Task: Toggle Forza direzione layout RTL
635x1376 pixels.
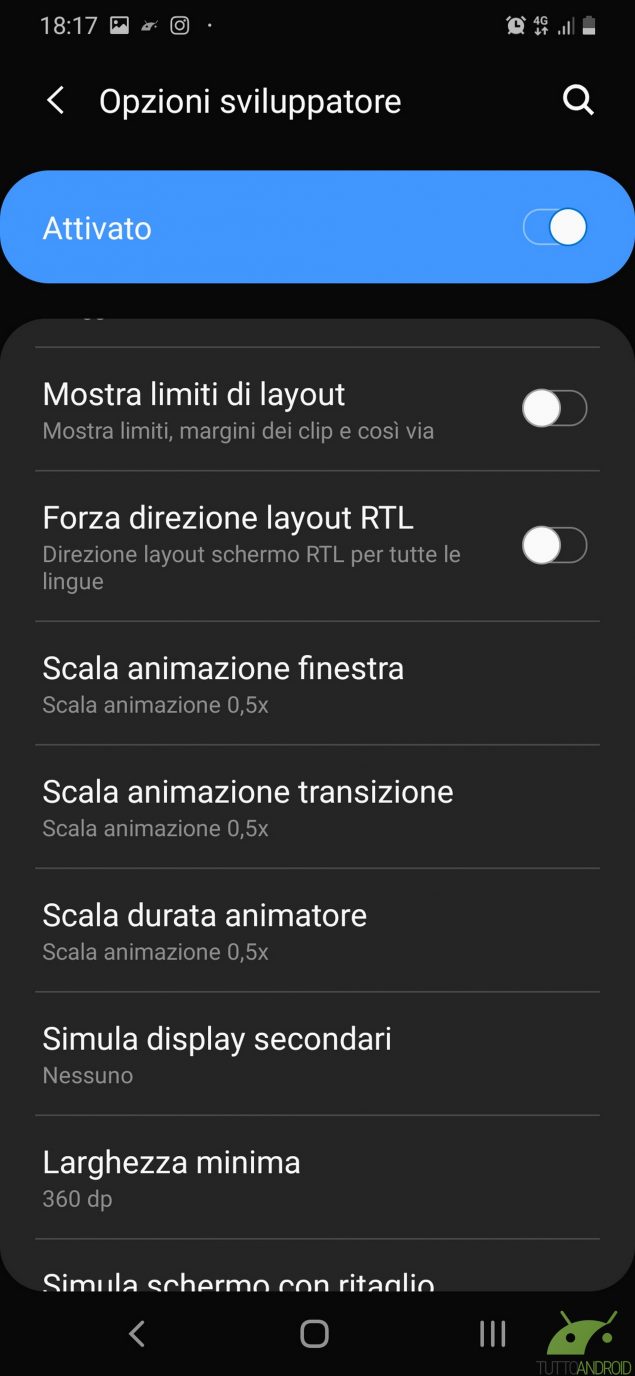Action: (x=554, y=546)
